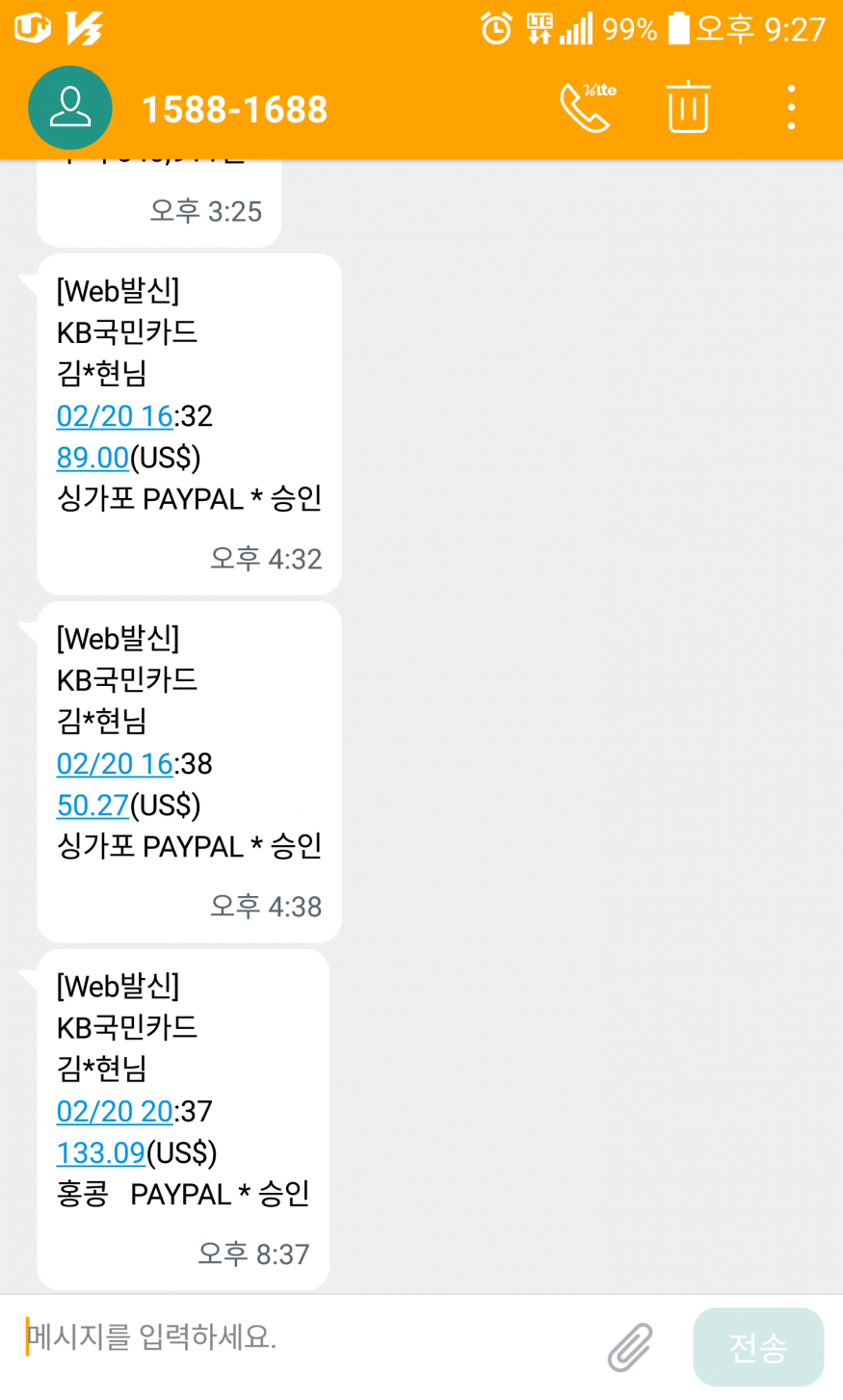Tap the 전송 send button
This screenshot has width=843, height=1400.
(x=758, y=1346)
